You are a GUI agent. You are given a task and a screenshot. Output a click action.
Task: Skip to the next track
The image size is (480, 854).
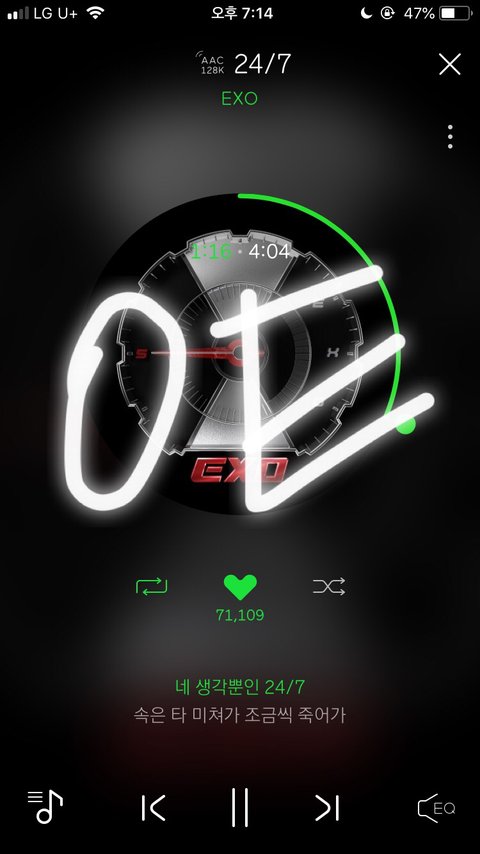pyautogui.click(x=327, y=808)
